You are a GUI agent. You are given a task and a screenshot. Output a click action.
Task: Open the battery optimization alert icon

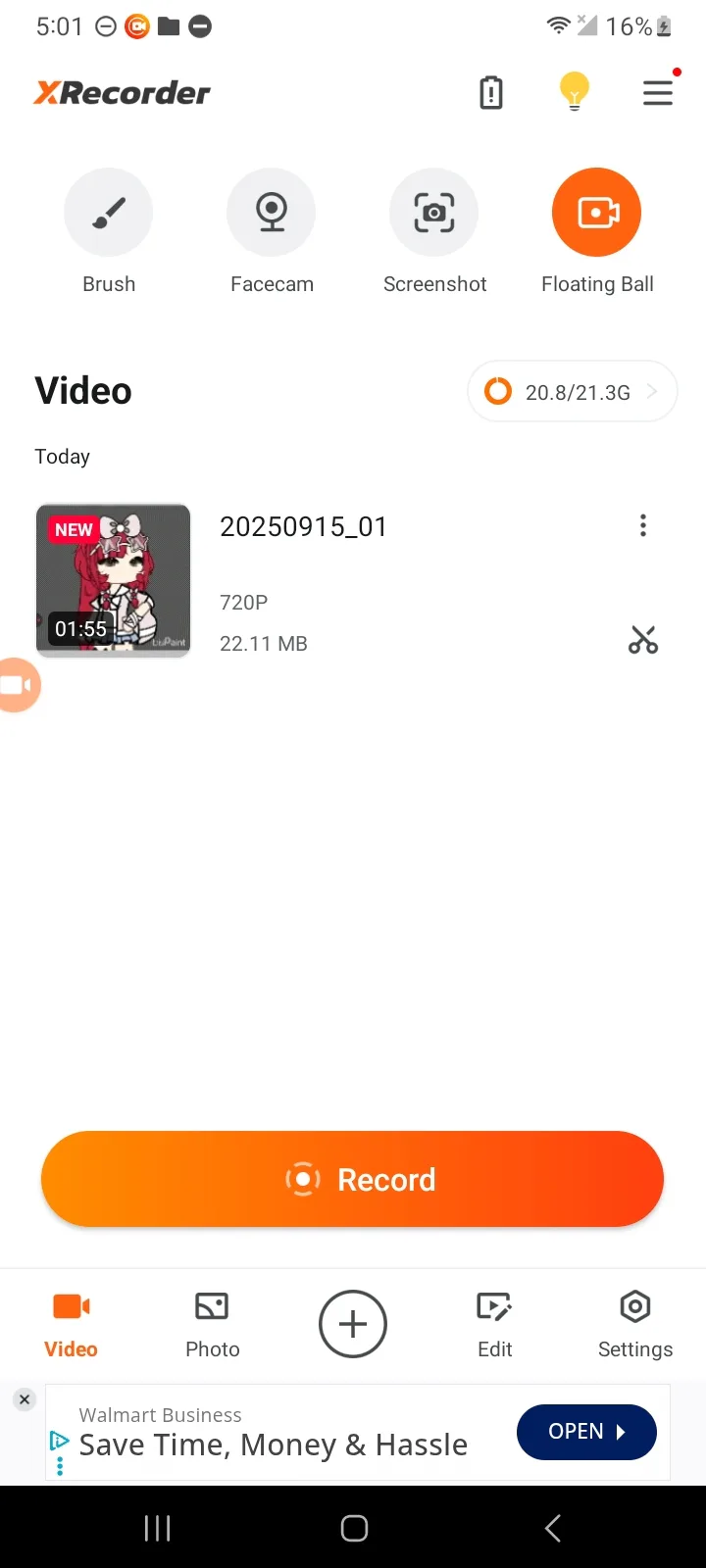tap(491, 93)
